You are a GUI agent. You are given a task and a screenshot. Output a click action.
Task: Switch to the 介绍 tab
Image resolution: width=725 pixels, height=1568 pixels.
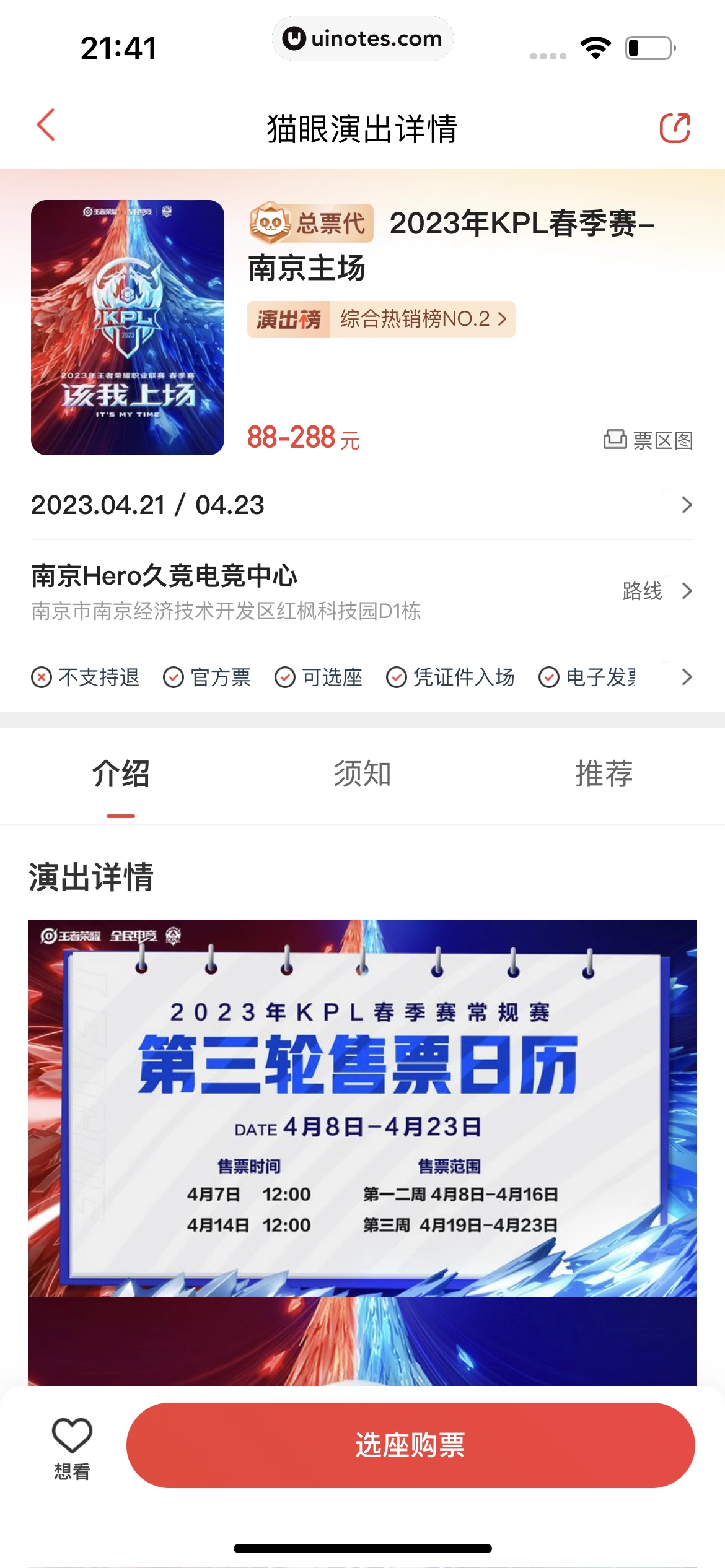[x=121, y=774]
